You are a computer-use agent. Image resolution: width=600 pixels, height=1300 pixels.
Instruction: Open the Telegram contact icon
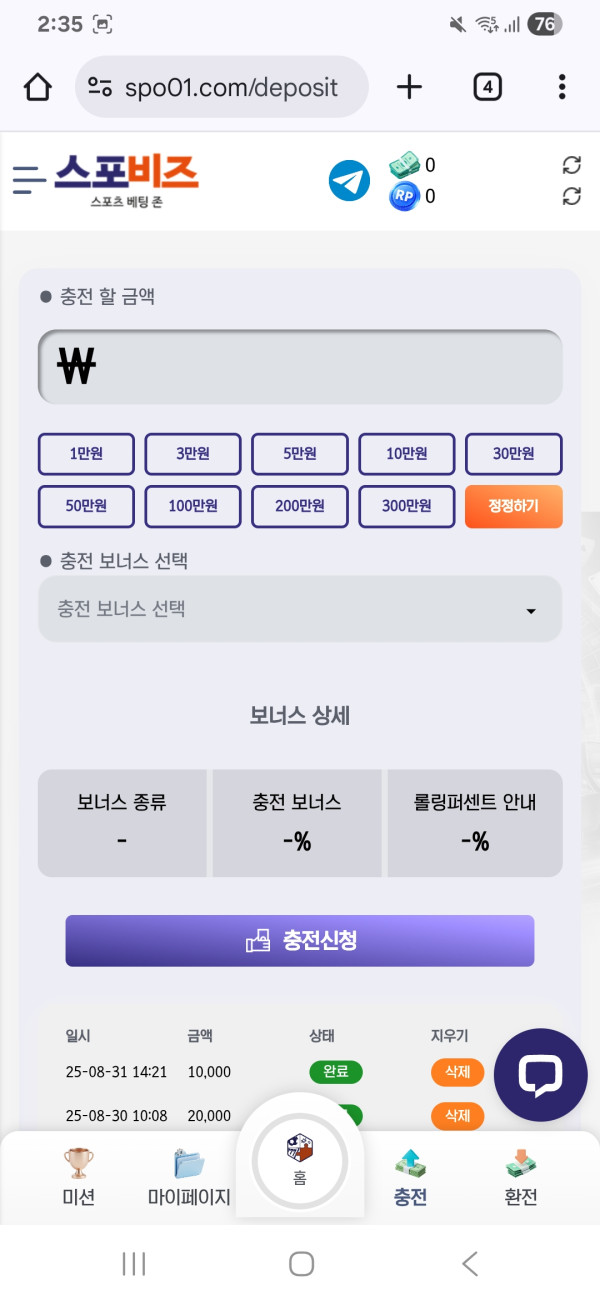349,181
